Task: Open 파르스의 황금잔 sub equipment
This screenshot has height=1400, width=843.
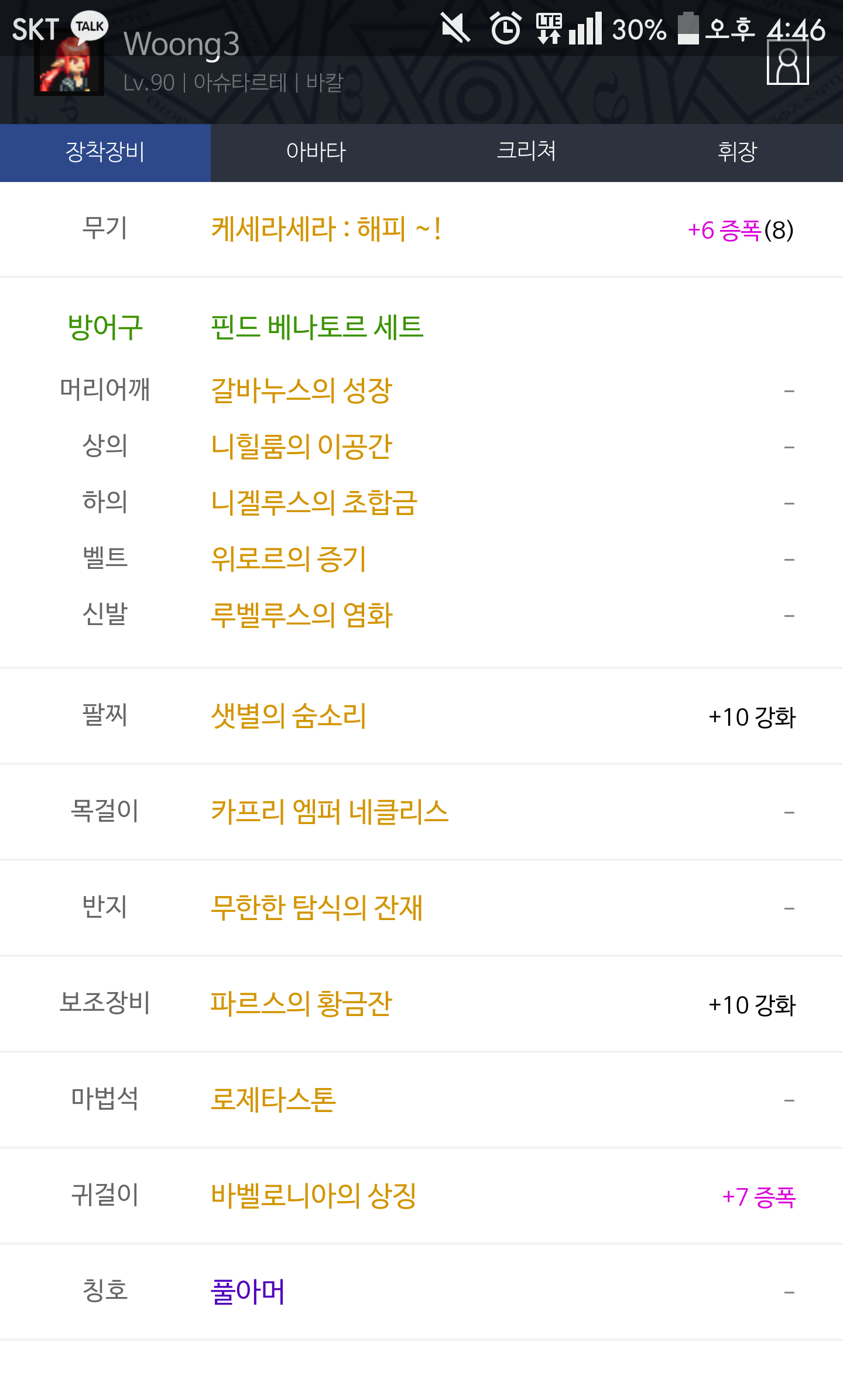Action: click(301, 1004)
